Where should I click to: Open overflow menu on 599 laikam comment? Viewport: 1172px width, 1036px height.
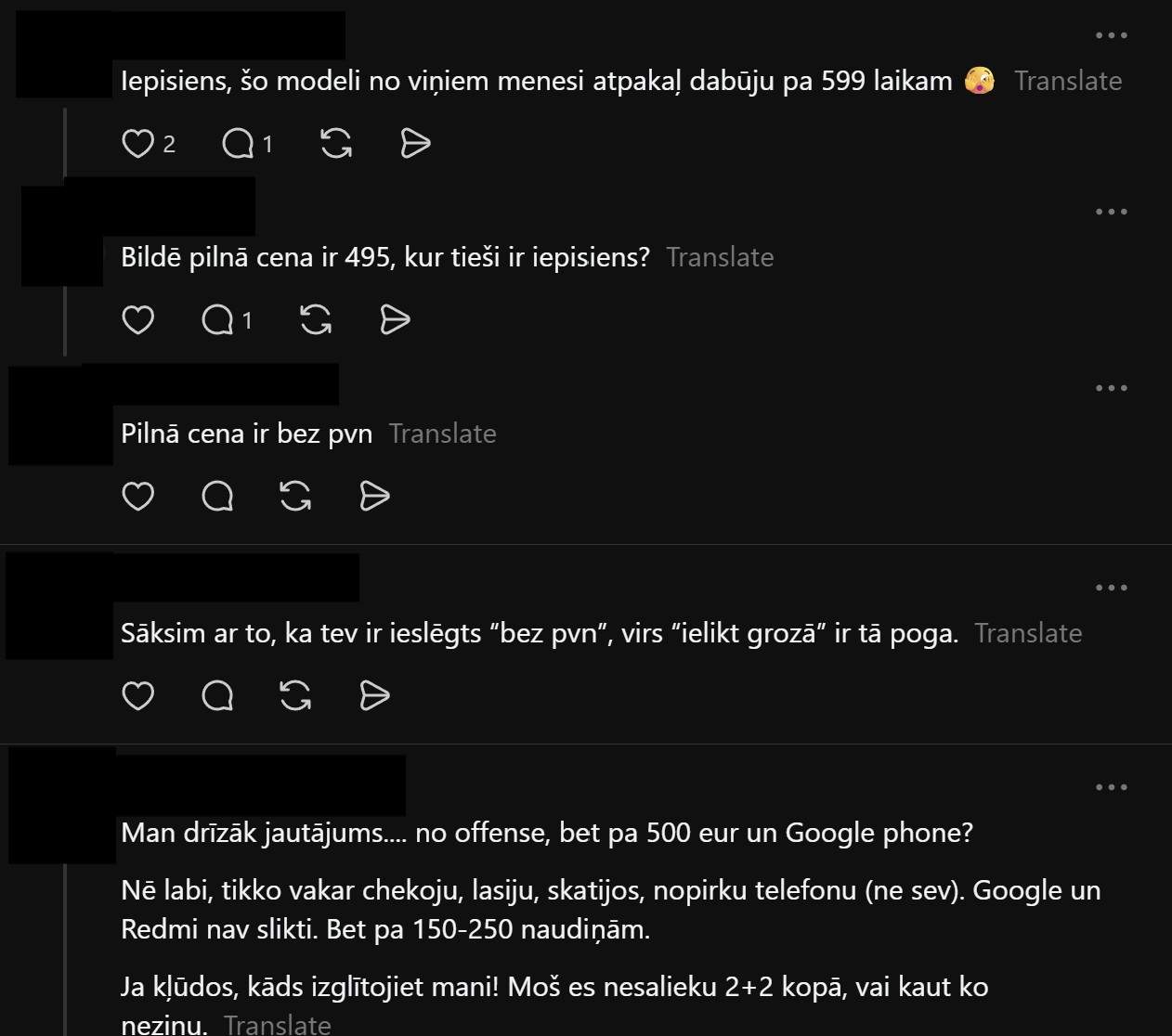(x=1111, y=35)
